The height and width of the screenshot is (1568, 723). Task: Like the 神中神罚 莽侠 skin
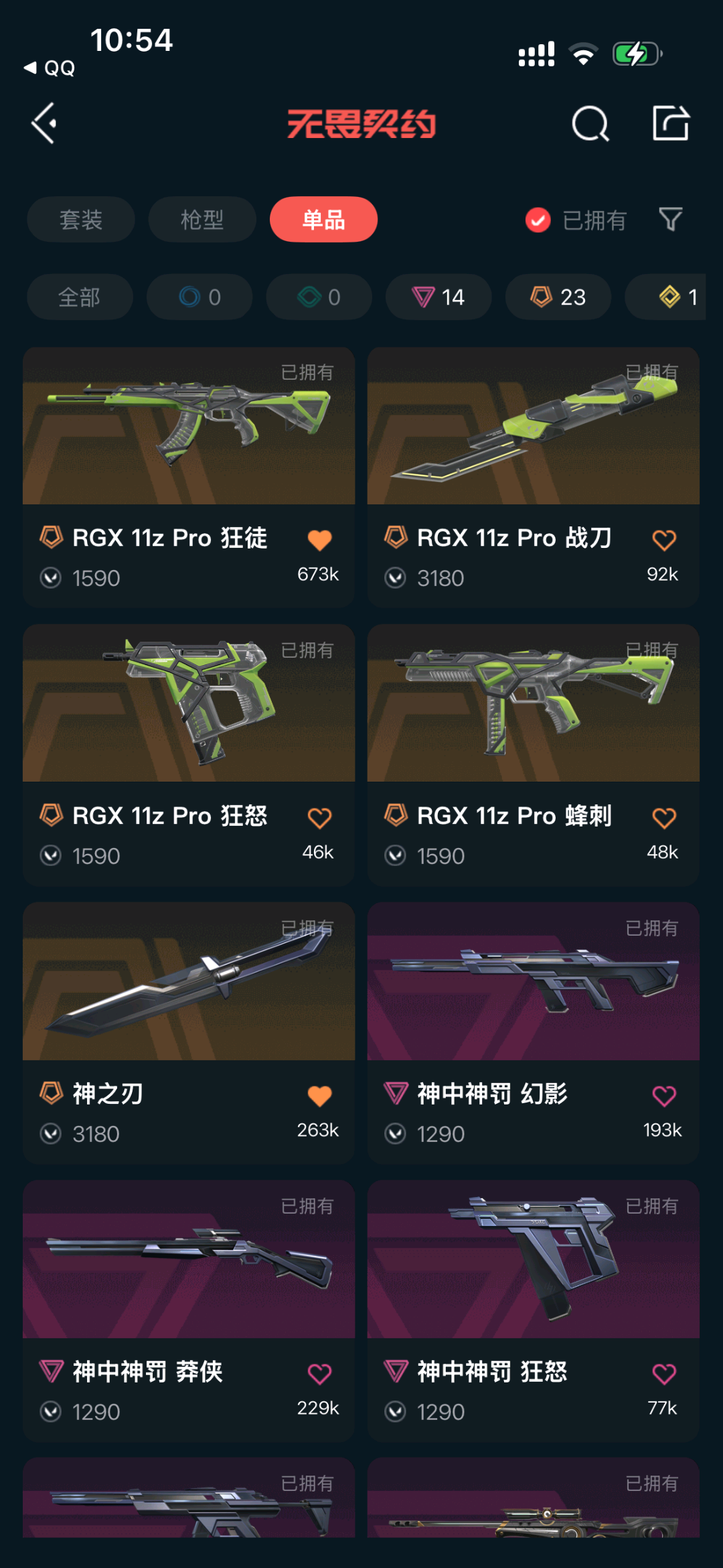click(x=319, y=1374)
